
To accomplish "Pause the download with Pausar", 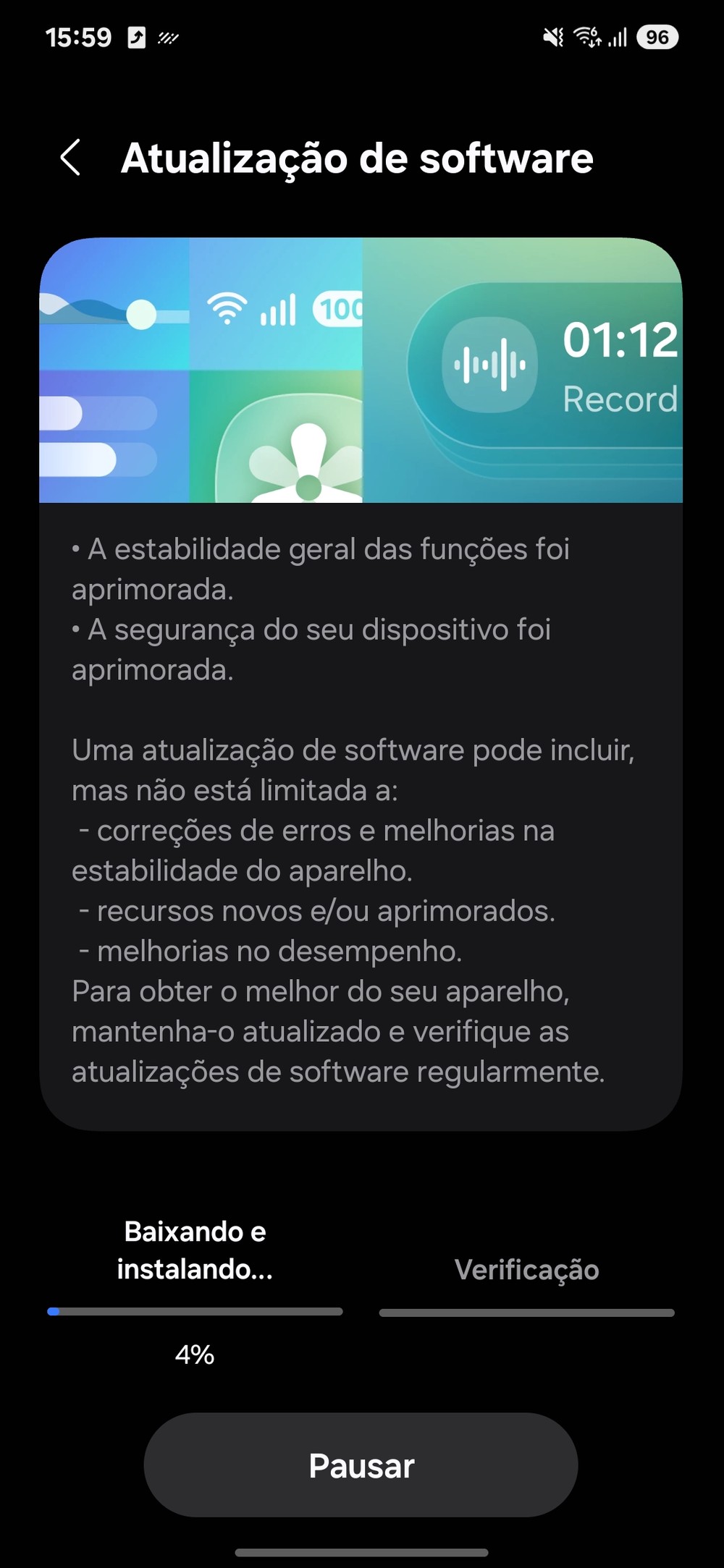I will coord(361,1465).
